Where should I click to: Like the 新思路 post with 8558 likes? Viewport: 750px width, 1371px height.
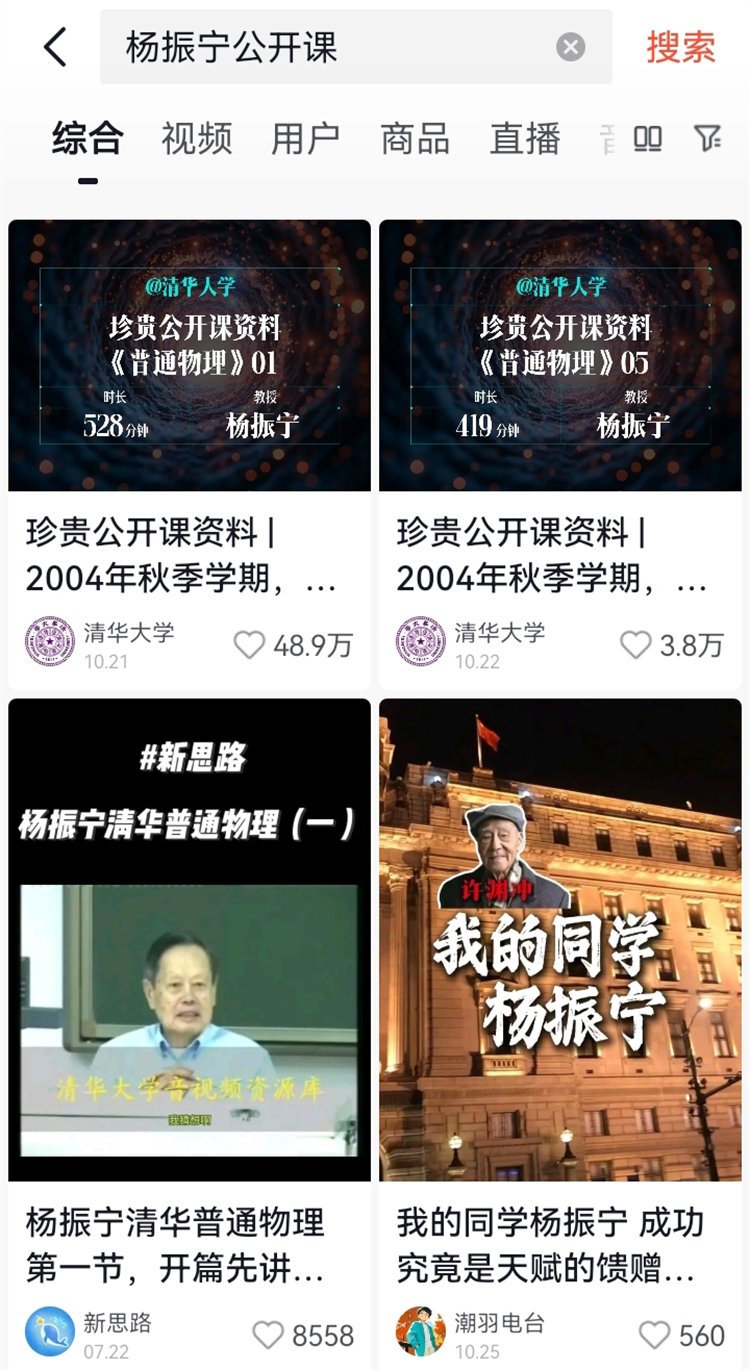268,1335
